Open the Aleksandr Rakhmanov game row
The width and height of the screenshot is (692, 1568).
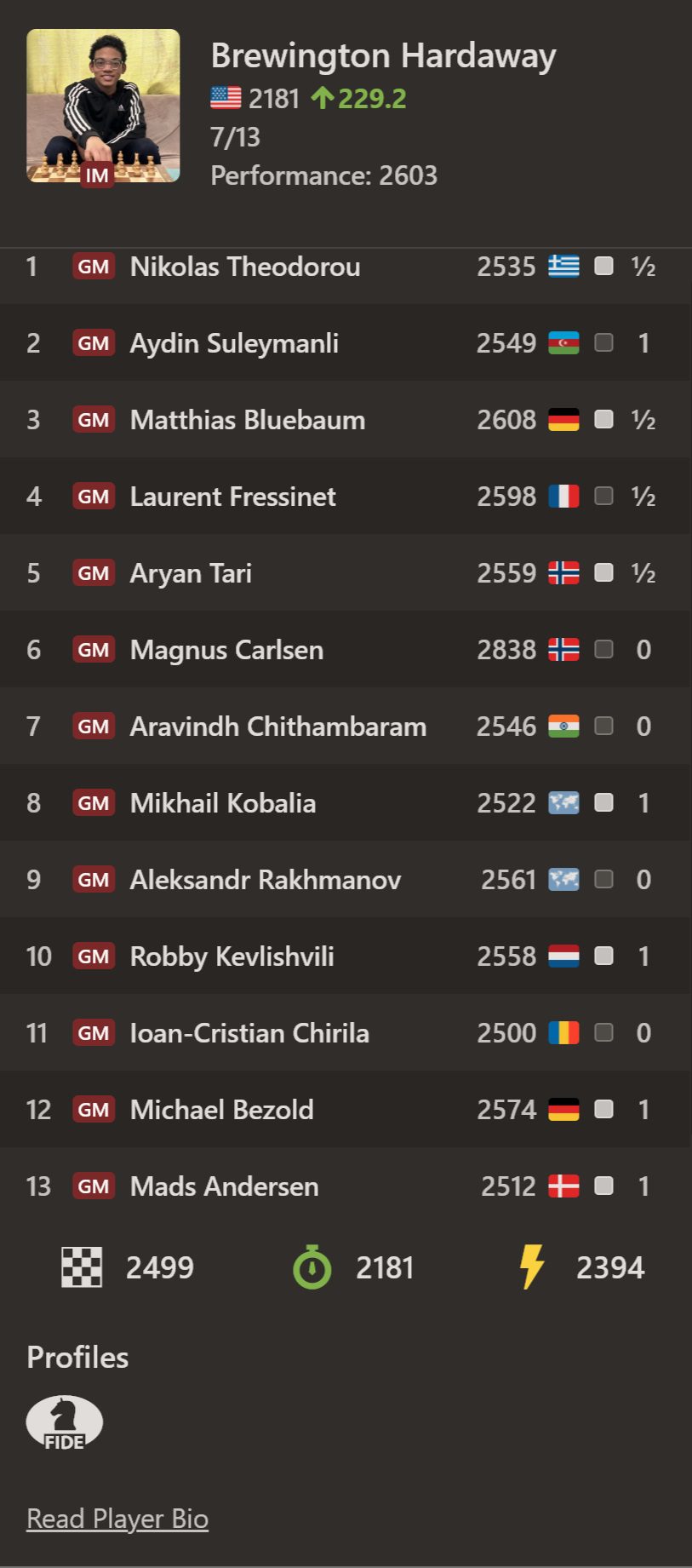pos(346,879)
